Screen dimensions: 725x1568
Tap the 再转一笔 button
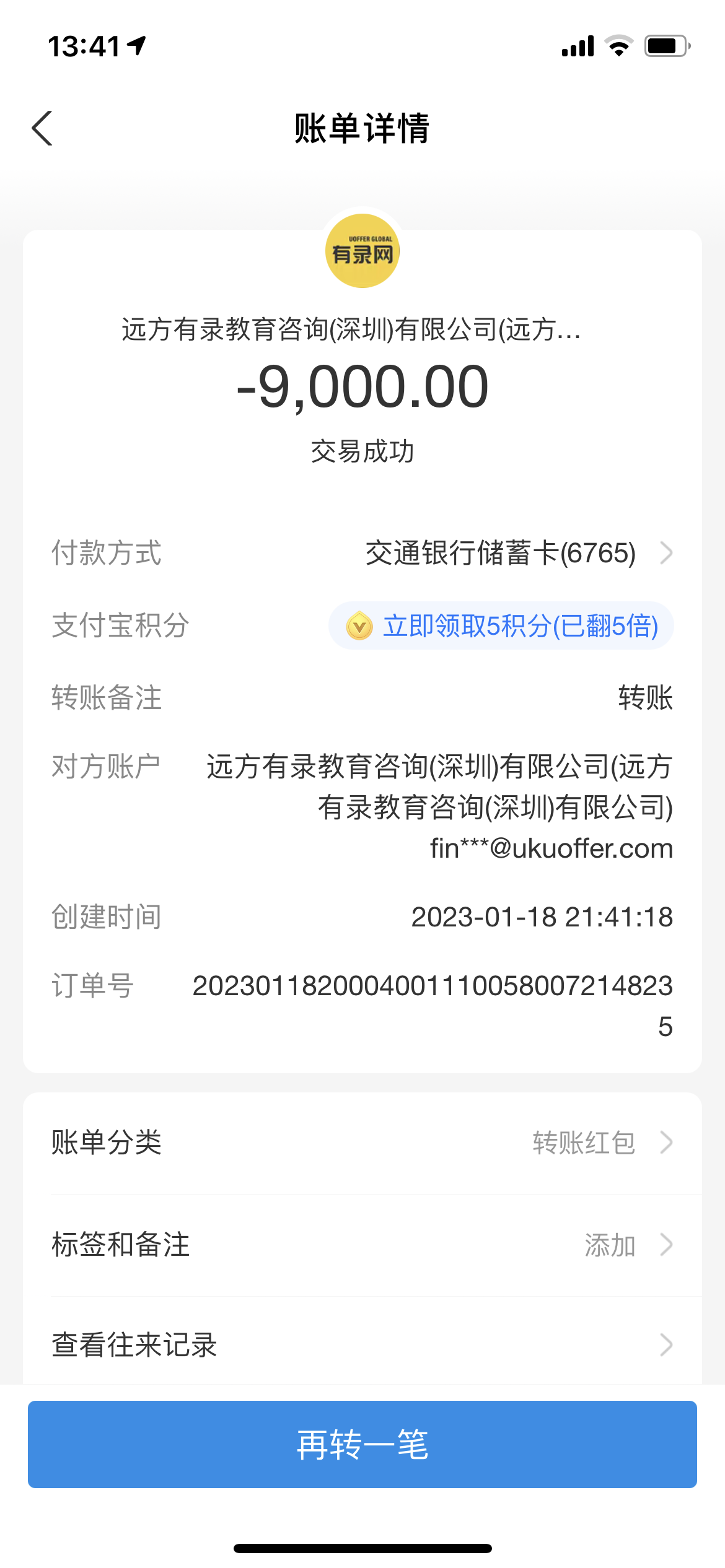362,1444
